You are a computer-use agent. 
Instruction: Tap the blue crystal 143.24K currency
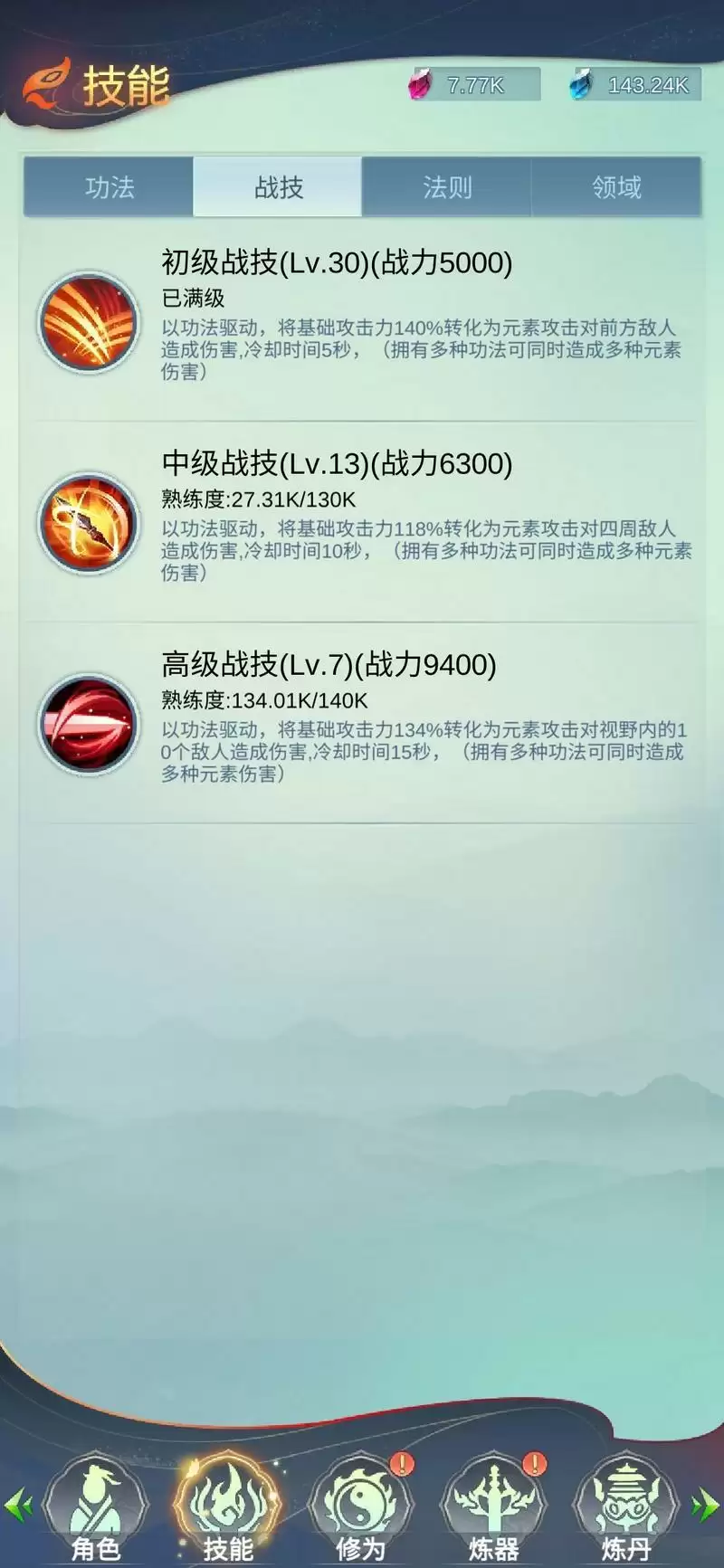tap(635, 85)
